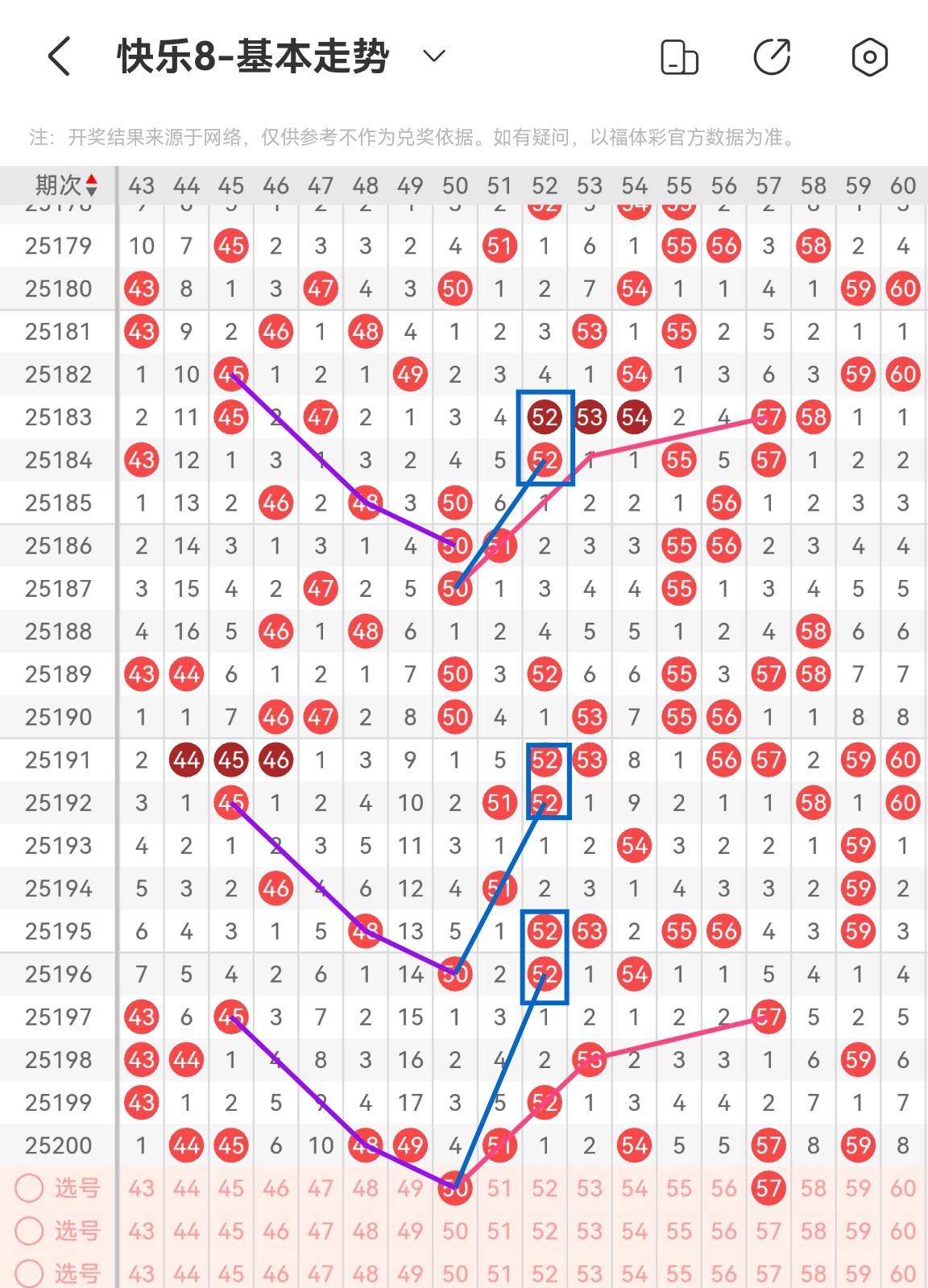Image resolution: width=928 pixels, height=1288 pixels.
Task: Tap the 选号 circle of the row with 57 highlighted
Action: [30, 1188]
